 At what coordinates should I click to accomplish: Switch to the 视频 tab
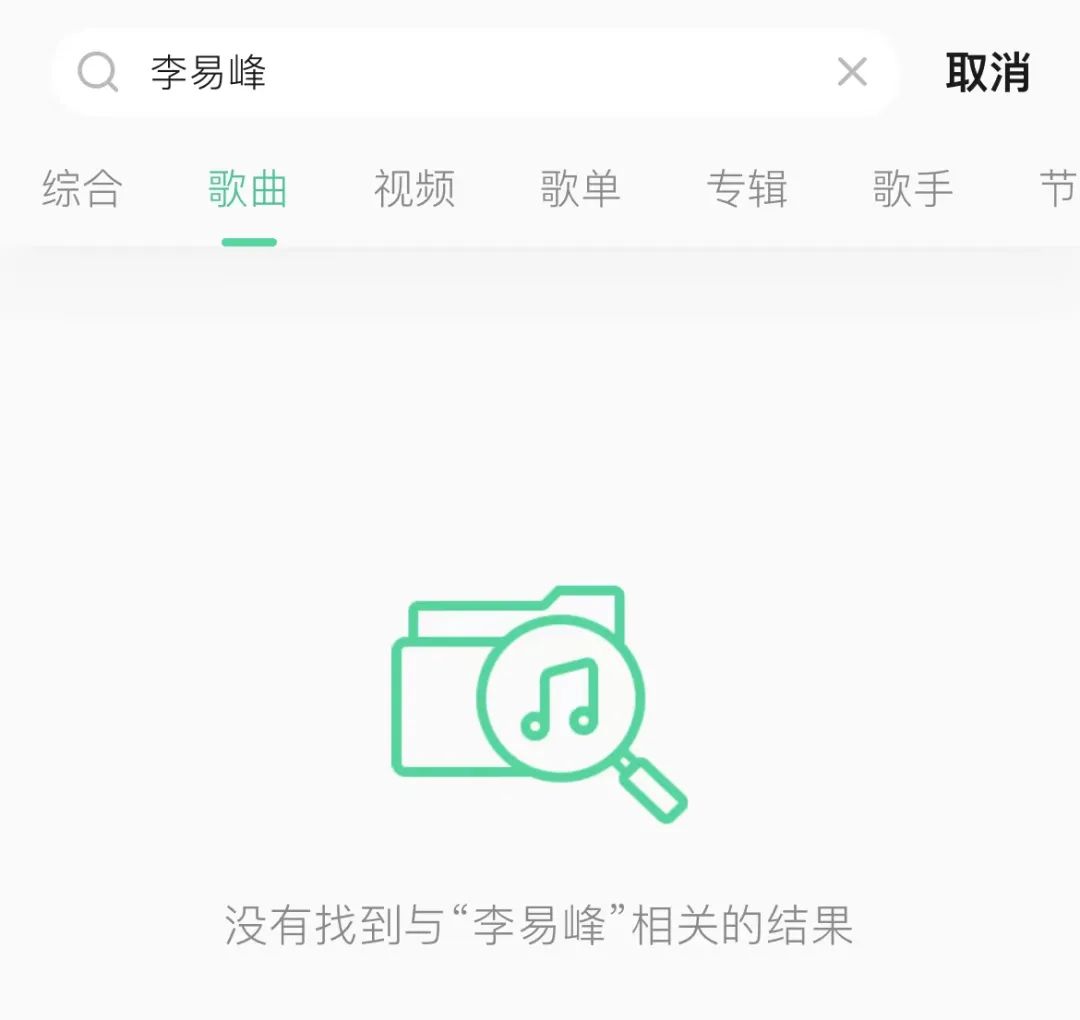click(x=415, y=189)
